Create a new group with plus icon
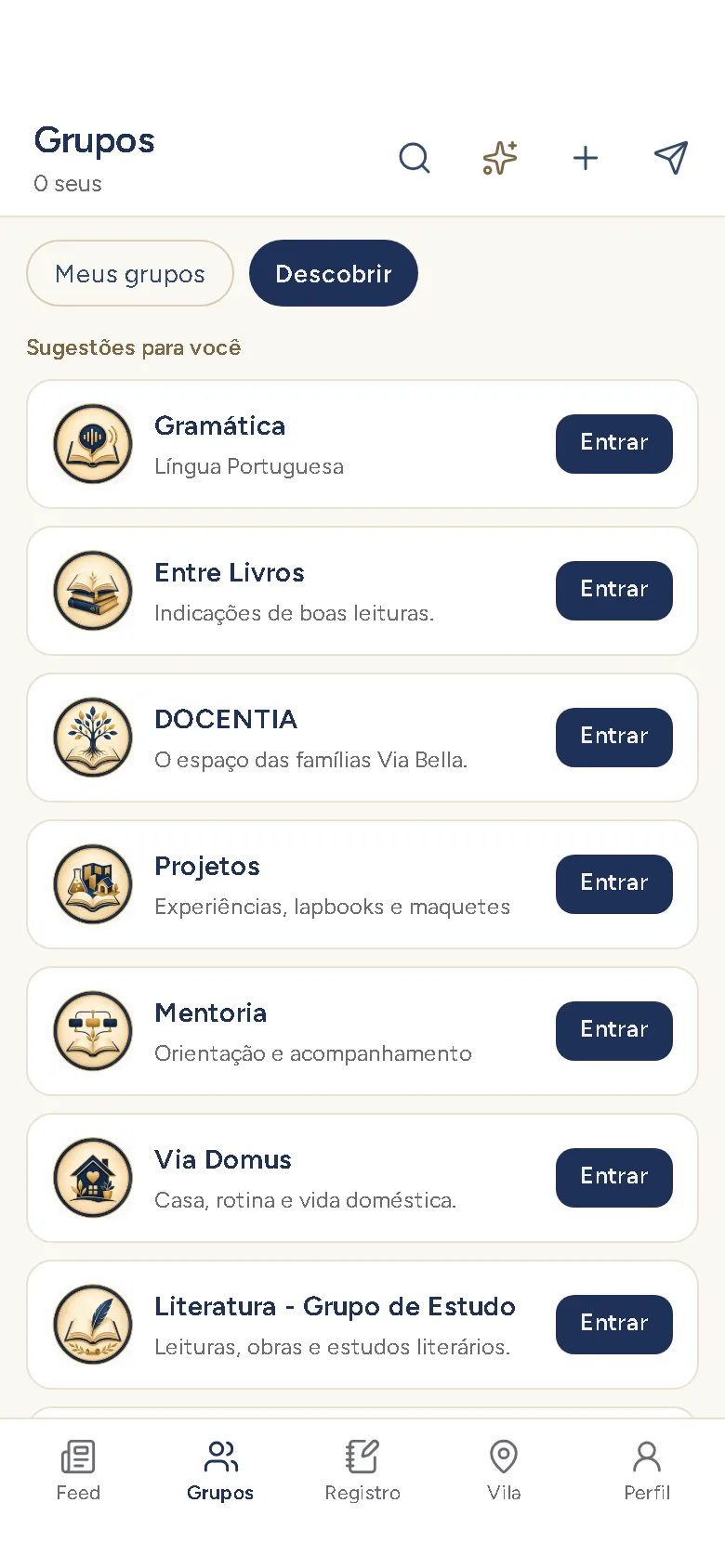The width and height of the screenshot is (725, 1568). pyautogui.click(x=586, y=158)
